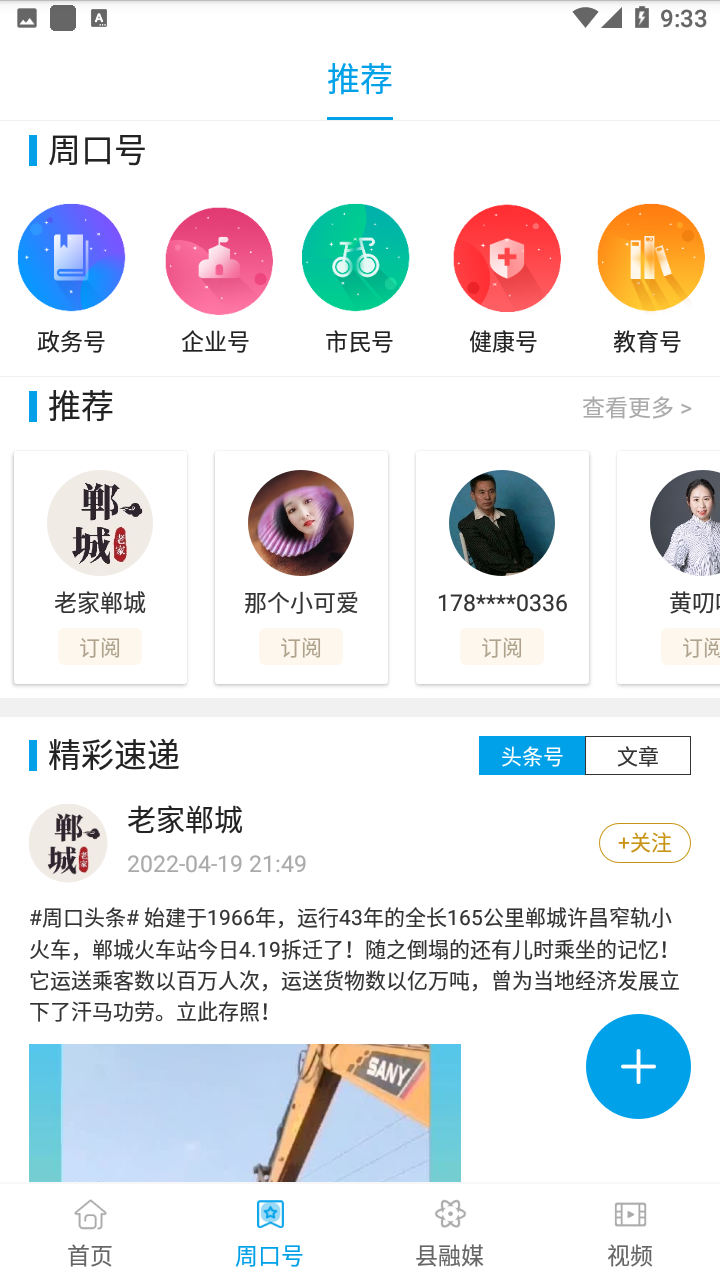Switch to the 推荐 tab at top
Image resolution: width=720 pixels, height=1280 pixels.
click(x=360, y=76)
